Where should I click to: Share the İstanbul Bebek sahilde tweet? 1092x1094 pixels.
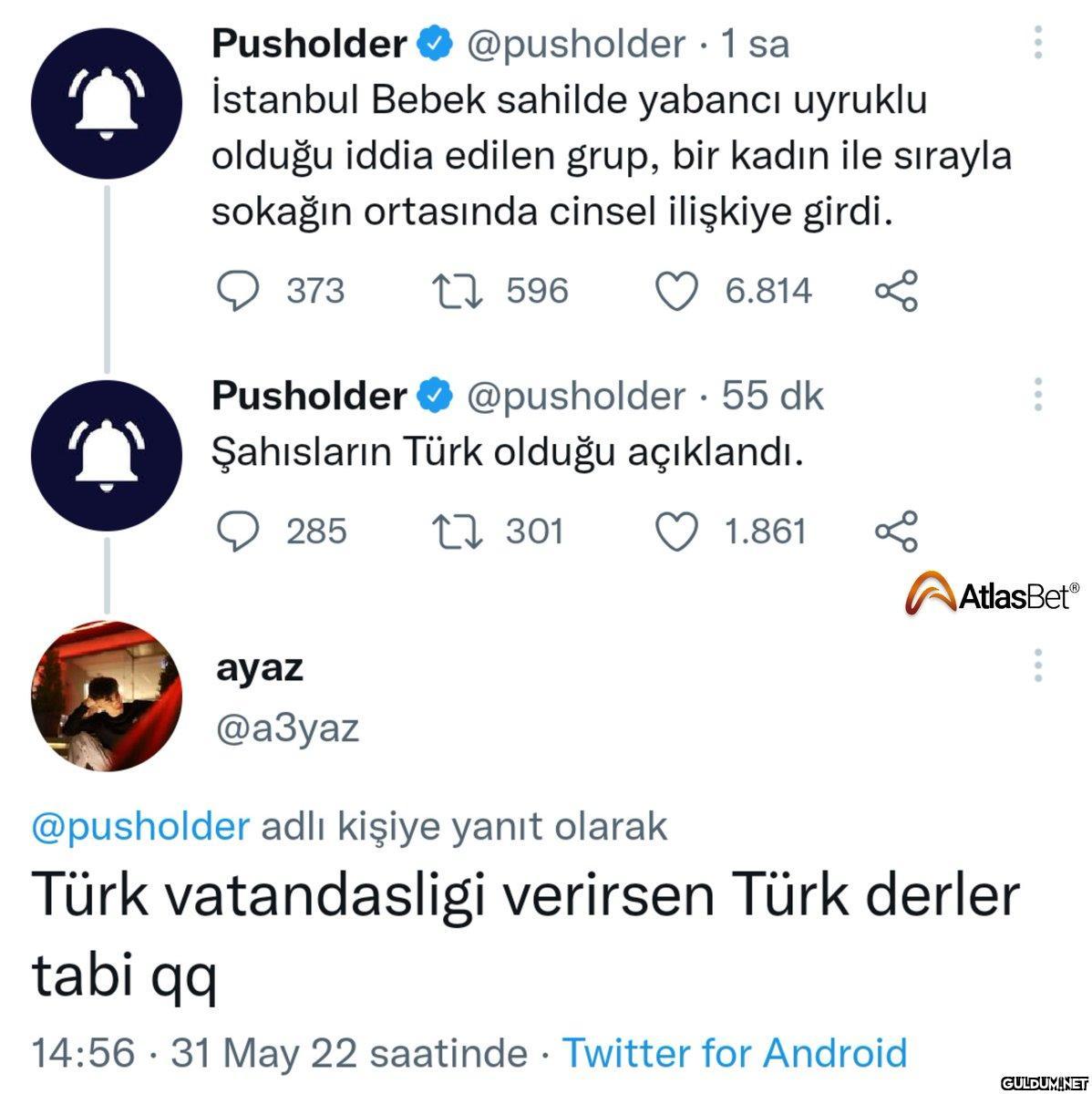click(896, 291)
